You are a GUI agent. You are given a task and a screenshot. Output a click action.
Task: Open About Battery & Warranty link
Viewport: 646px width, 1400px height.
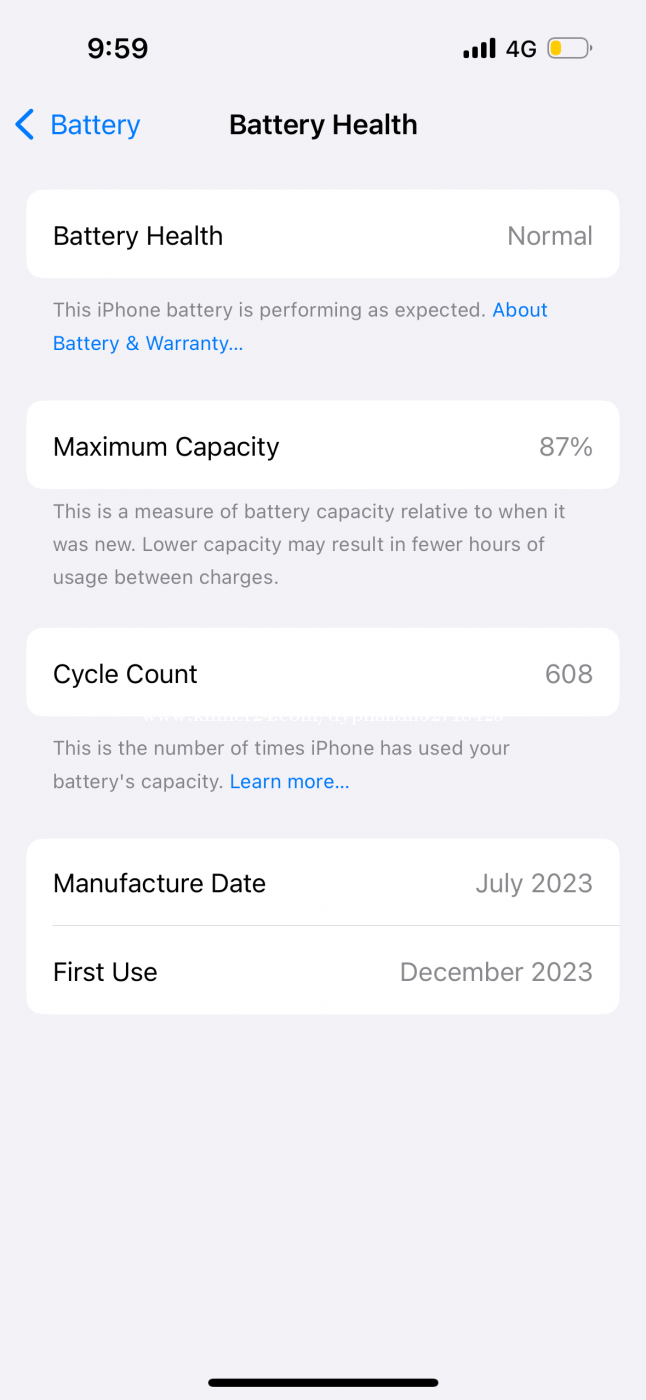click(x=148, y=343)
